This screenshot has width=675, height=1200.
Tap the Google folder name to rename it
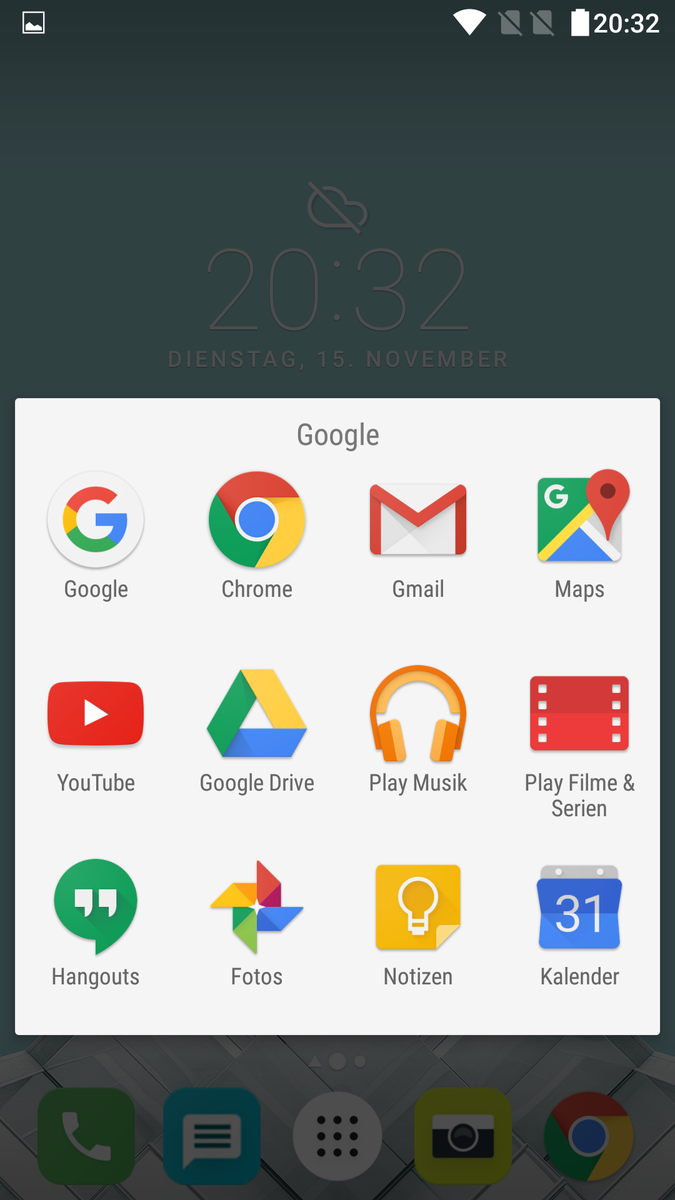click(x=338, y=435)
